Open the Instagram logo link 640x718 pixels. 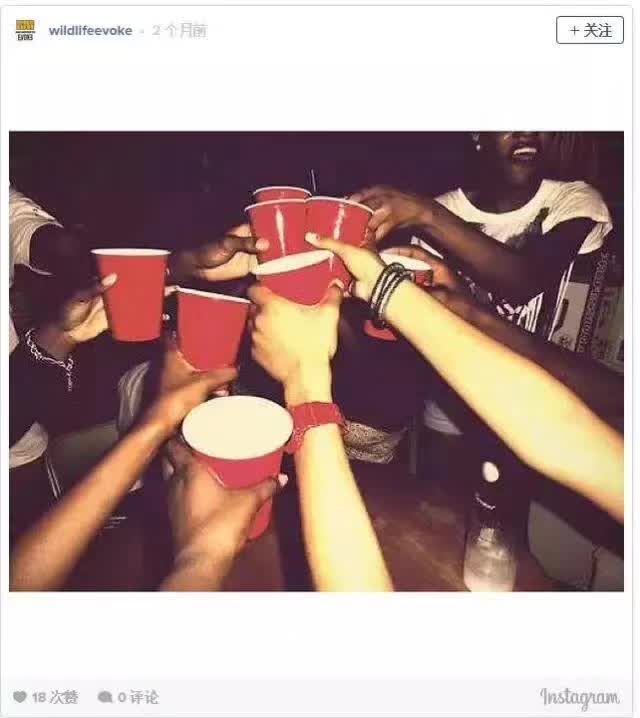579,697
